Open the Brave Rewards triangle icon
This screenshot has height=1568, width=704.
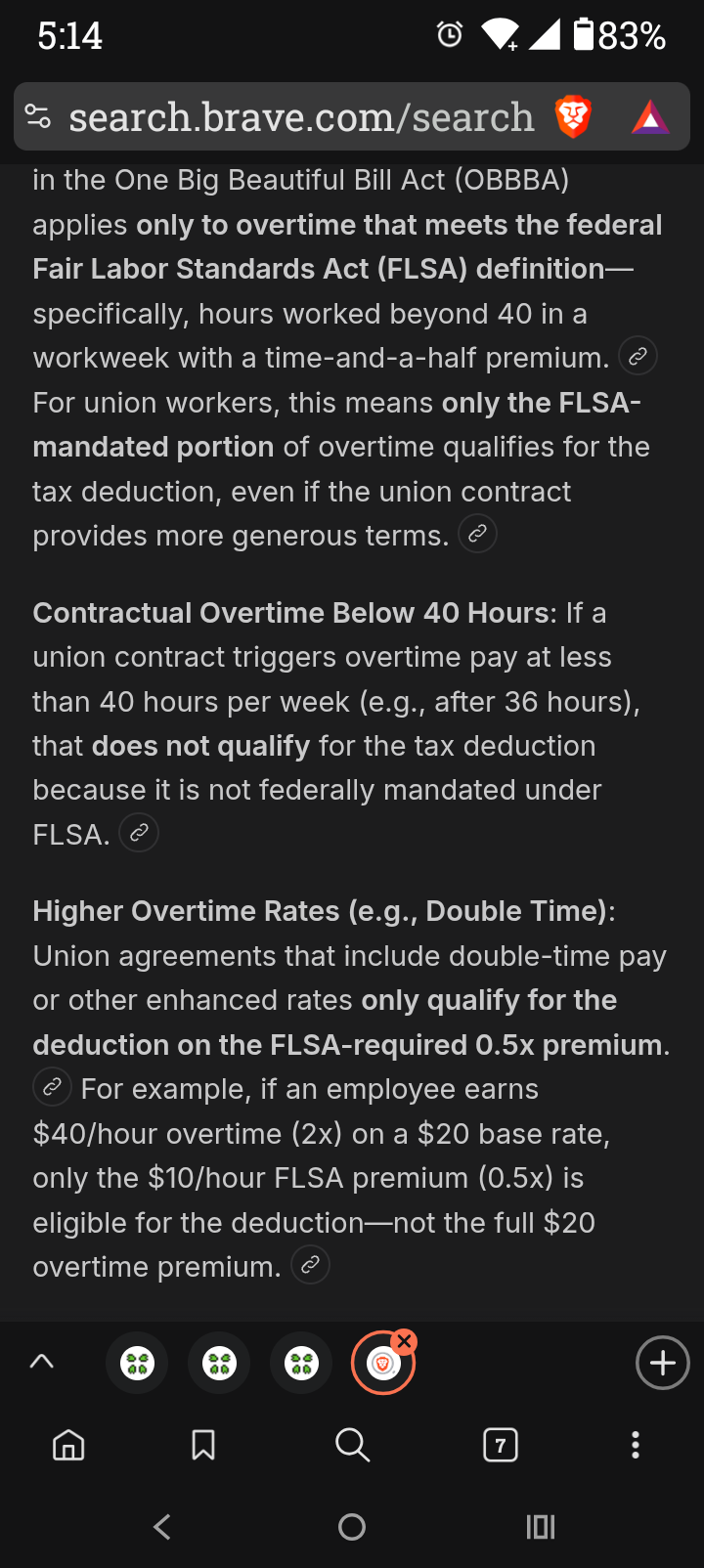(x=650, y=118)
